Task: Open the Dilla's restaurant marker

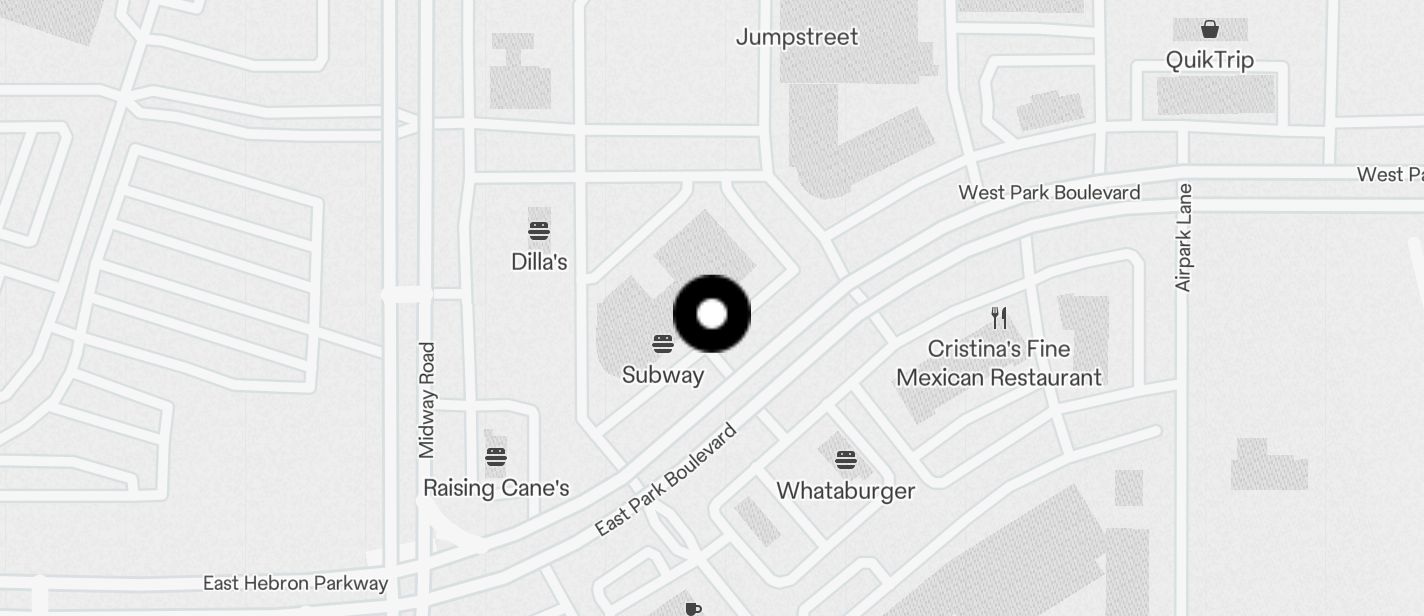Action: (x=539, y=232)
